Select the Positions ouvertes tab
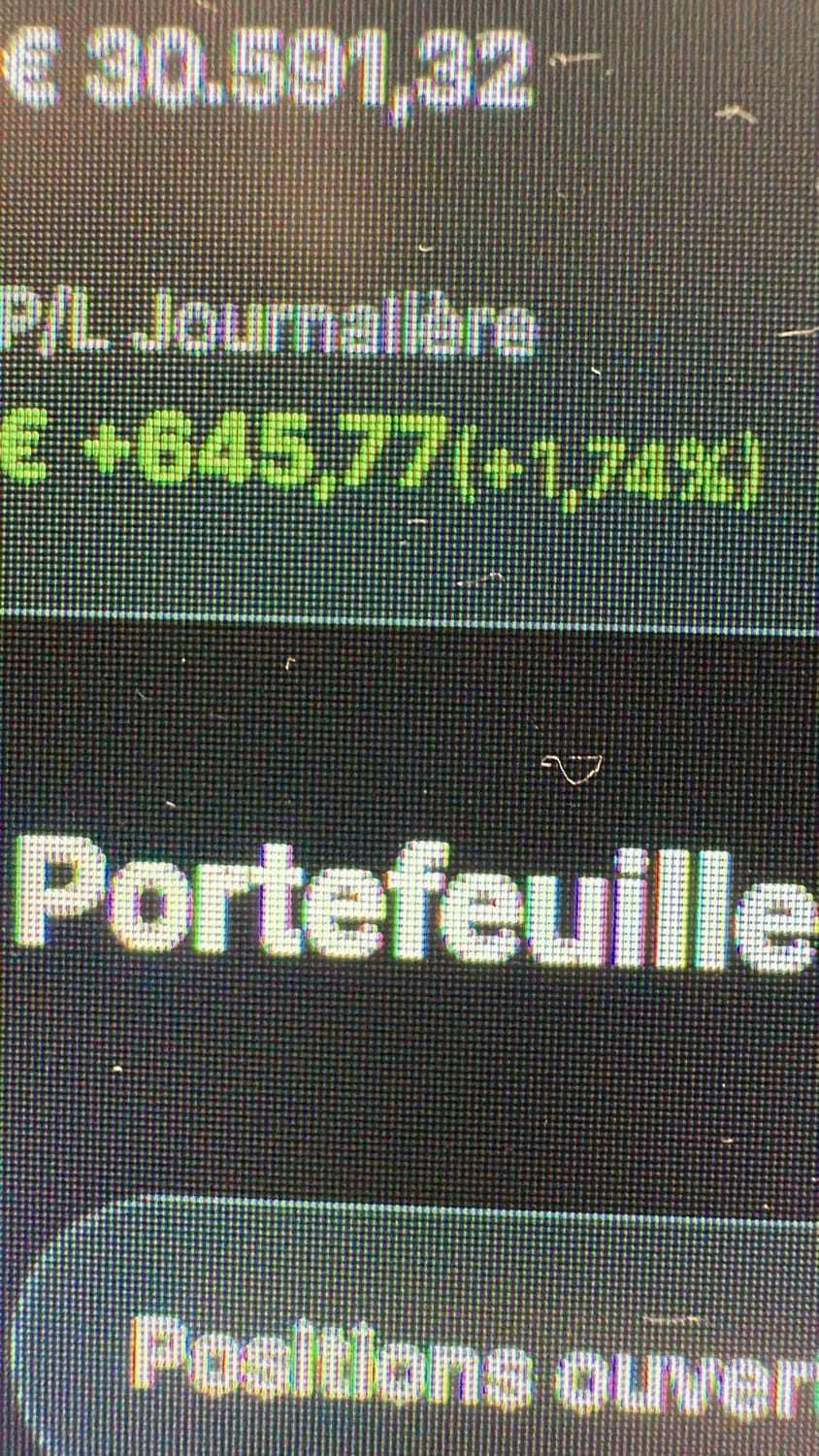819x1456 pixels. click(x=466, y=1364)
